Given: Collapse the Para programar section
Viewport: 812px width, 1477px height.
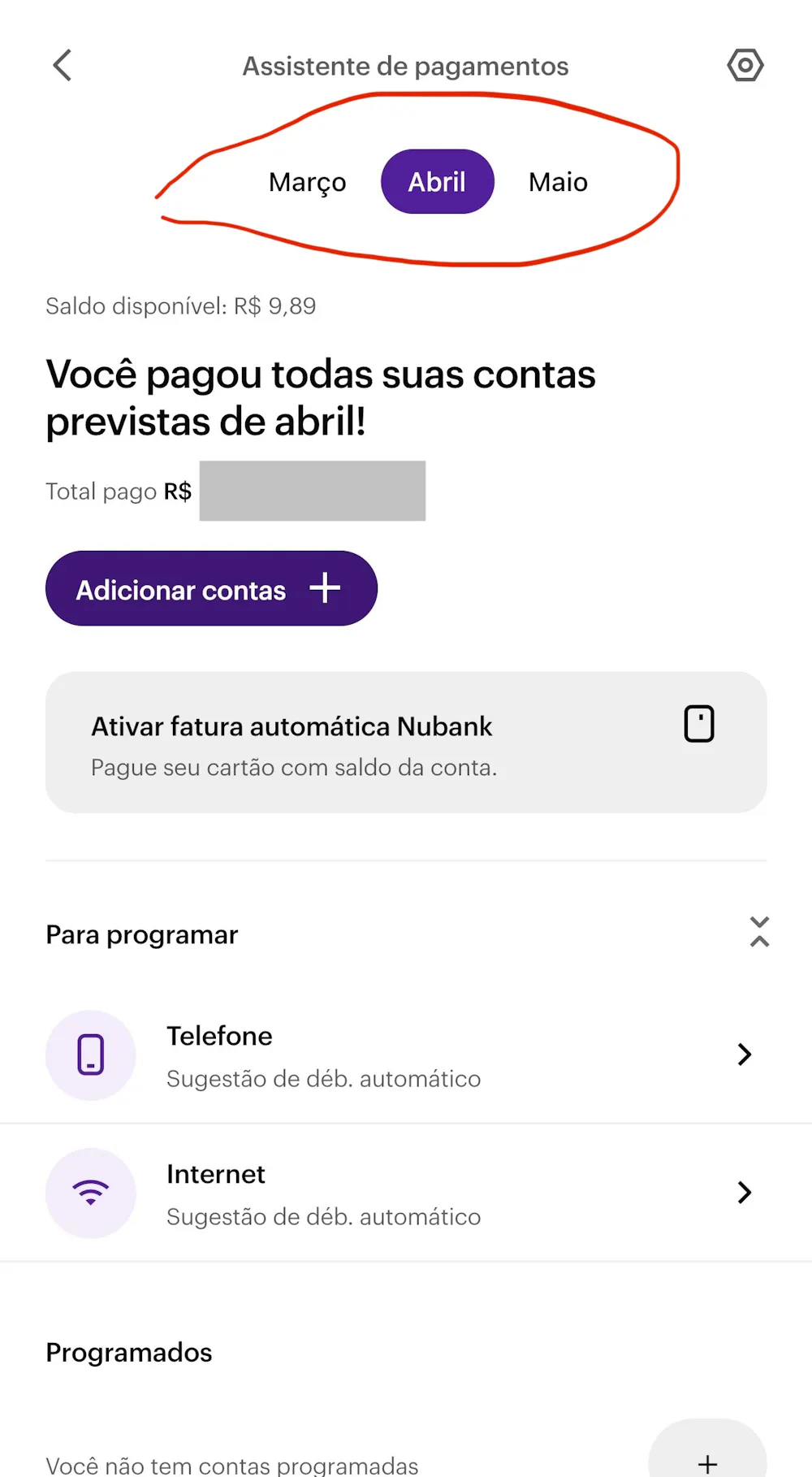Looking at the screenshot, I should [759, 933].
